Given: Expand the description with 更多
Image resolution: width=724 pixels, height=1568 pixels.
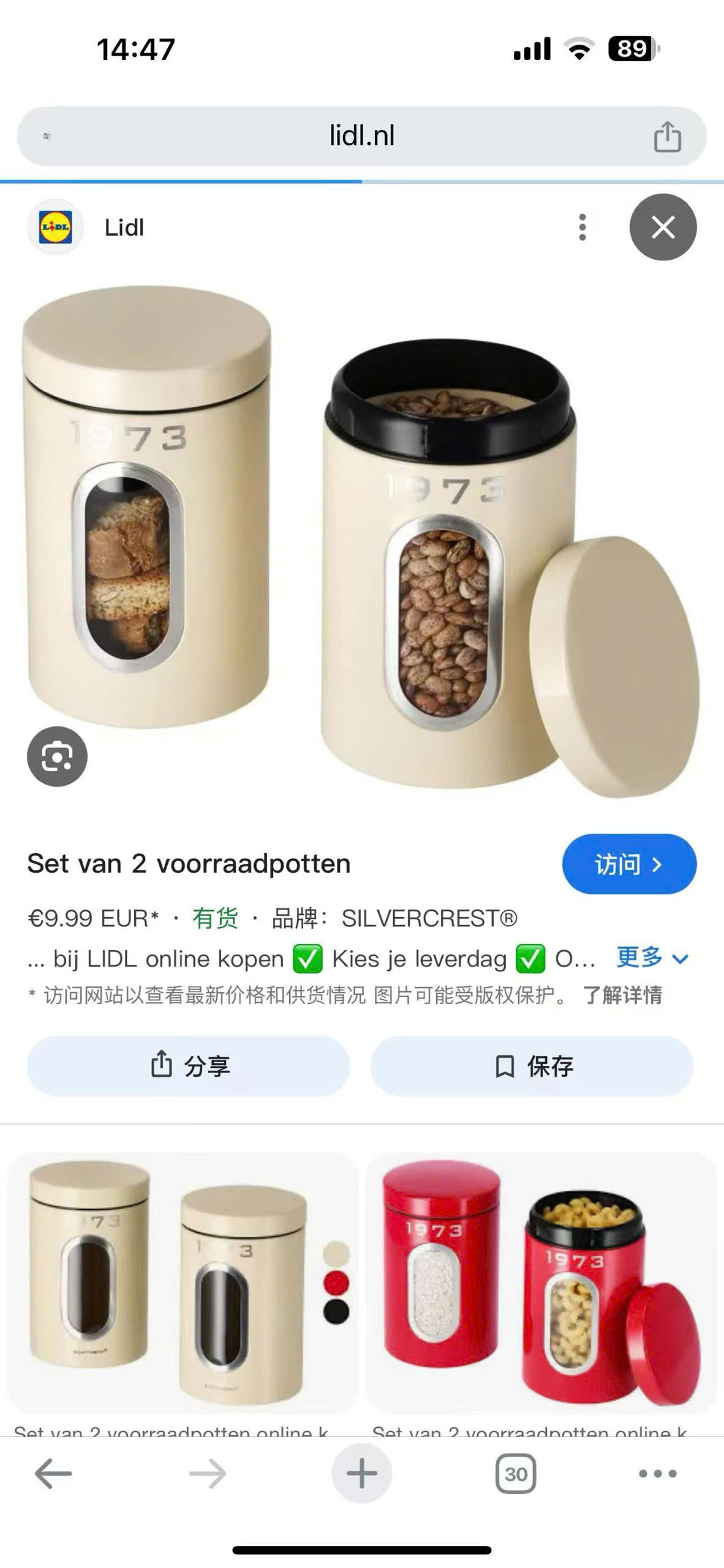Looking at the screenshot, I should (652, 958).
